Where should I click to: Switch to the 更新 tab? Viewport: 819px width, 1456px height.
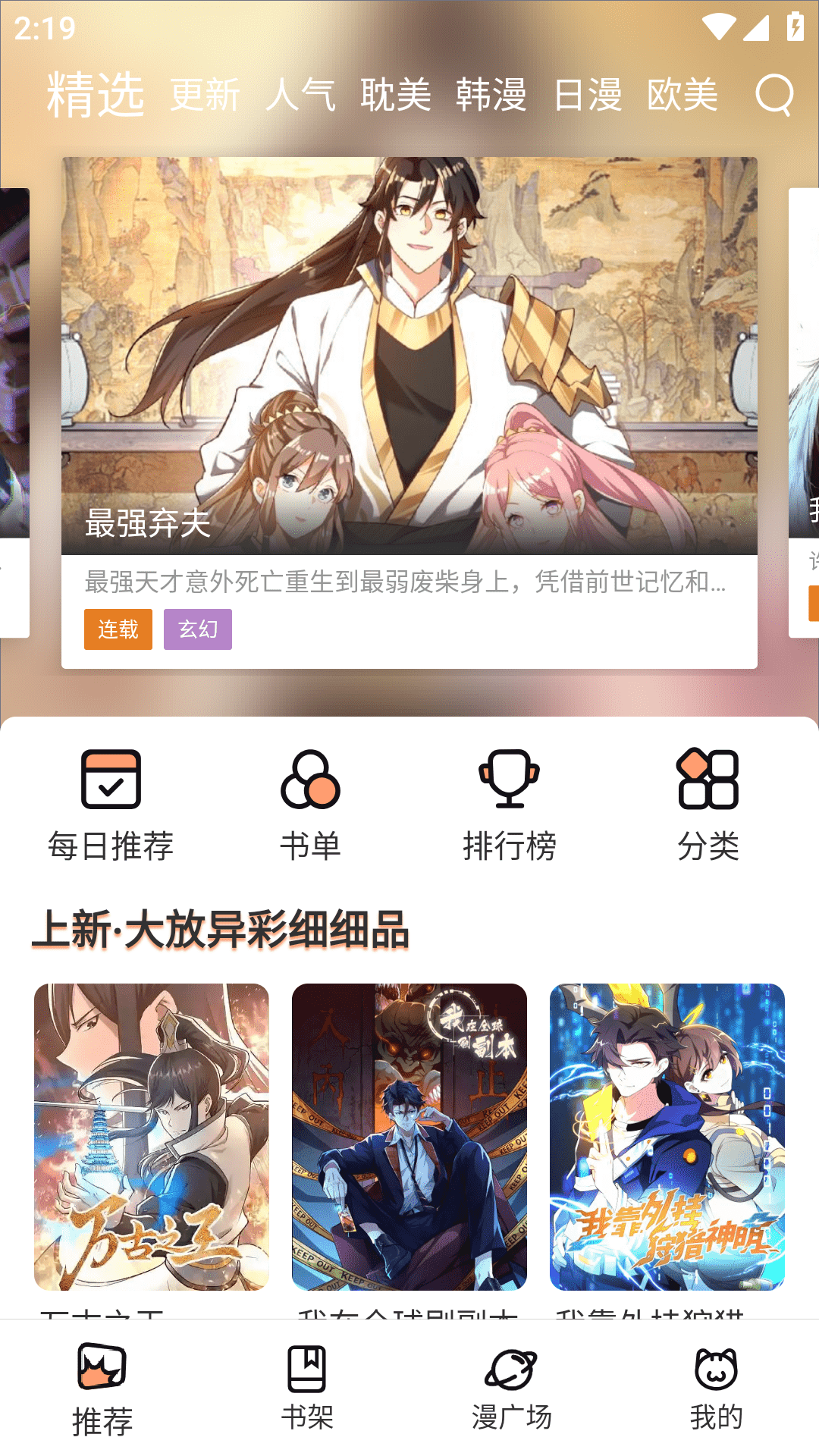[x=205, y=96]
